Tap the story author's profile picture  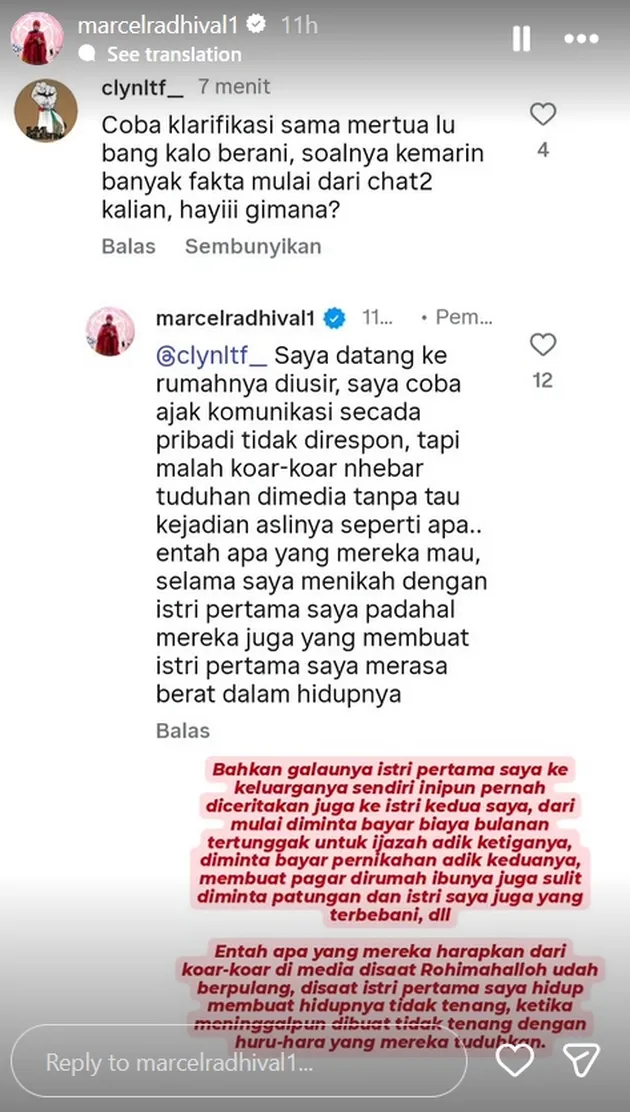click(37, 32)
